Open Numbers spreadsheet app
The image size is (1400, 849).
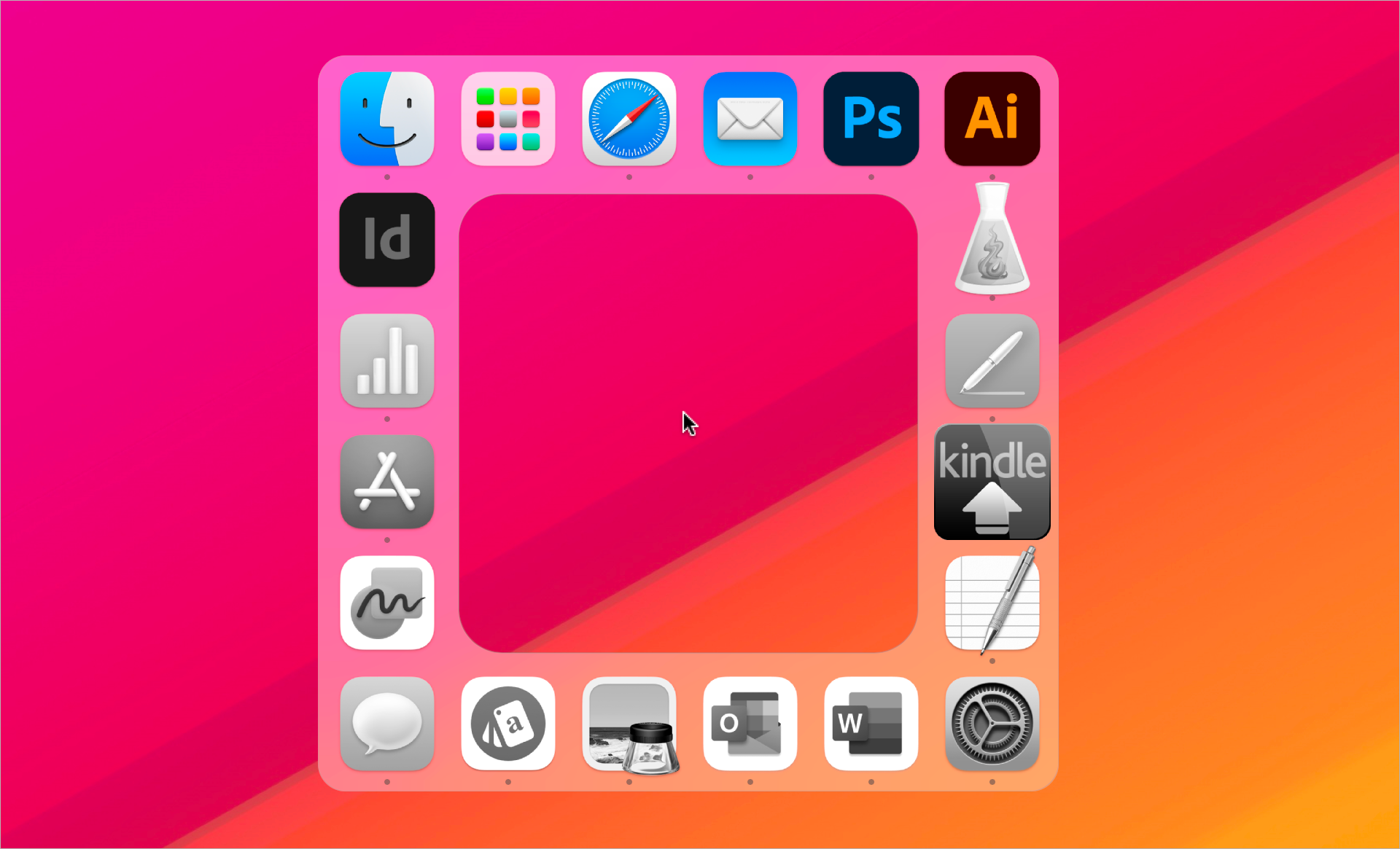click(x=387, y=361)
